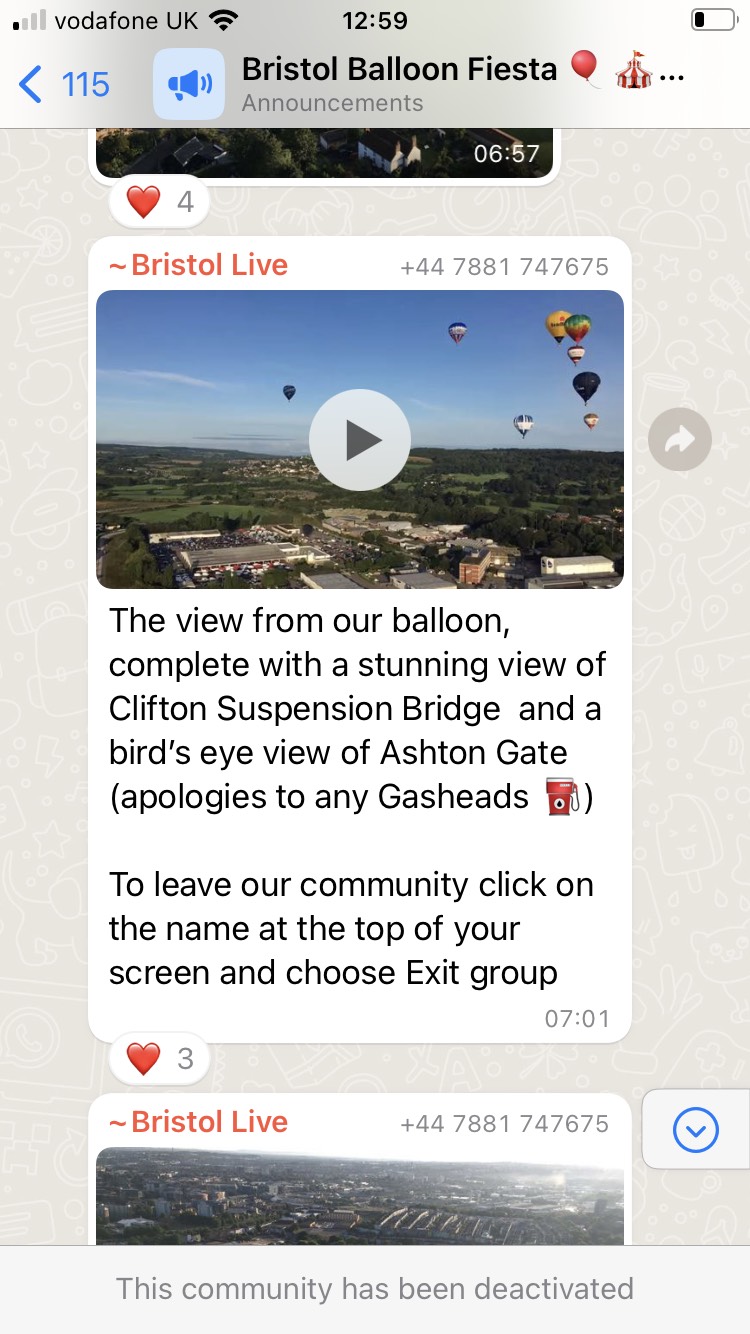View the 4 heart reactions

tap(159, 202)
